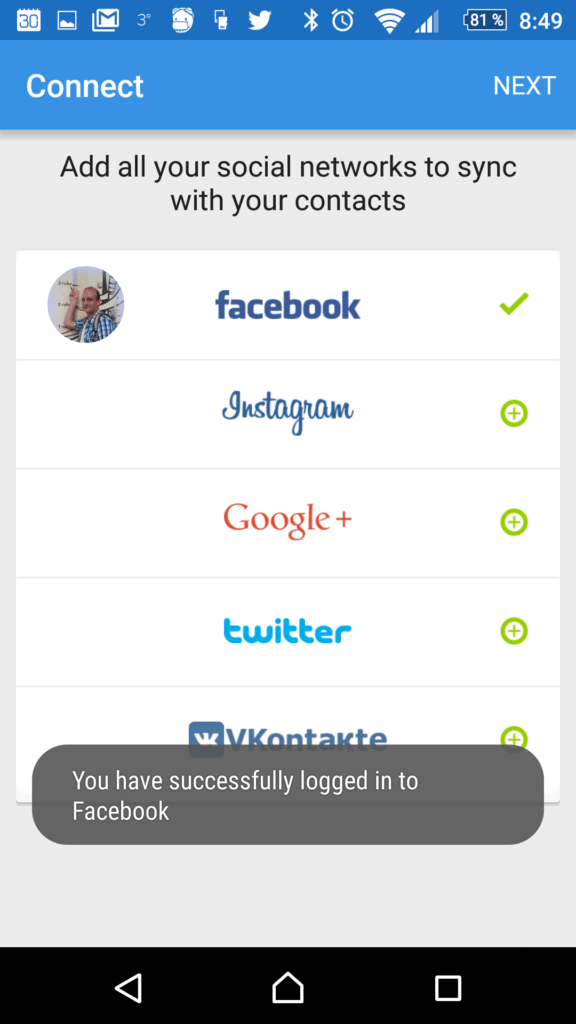Select the Instagram network row
576x1024 pixels.
point(288,414)
